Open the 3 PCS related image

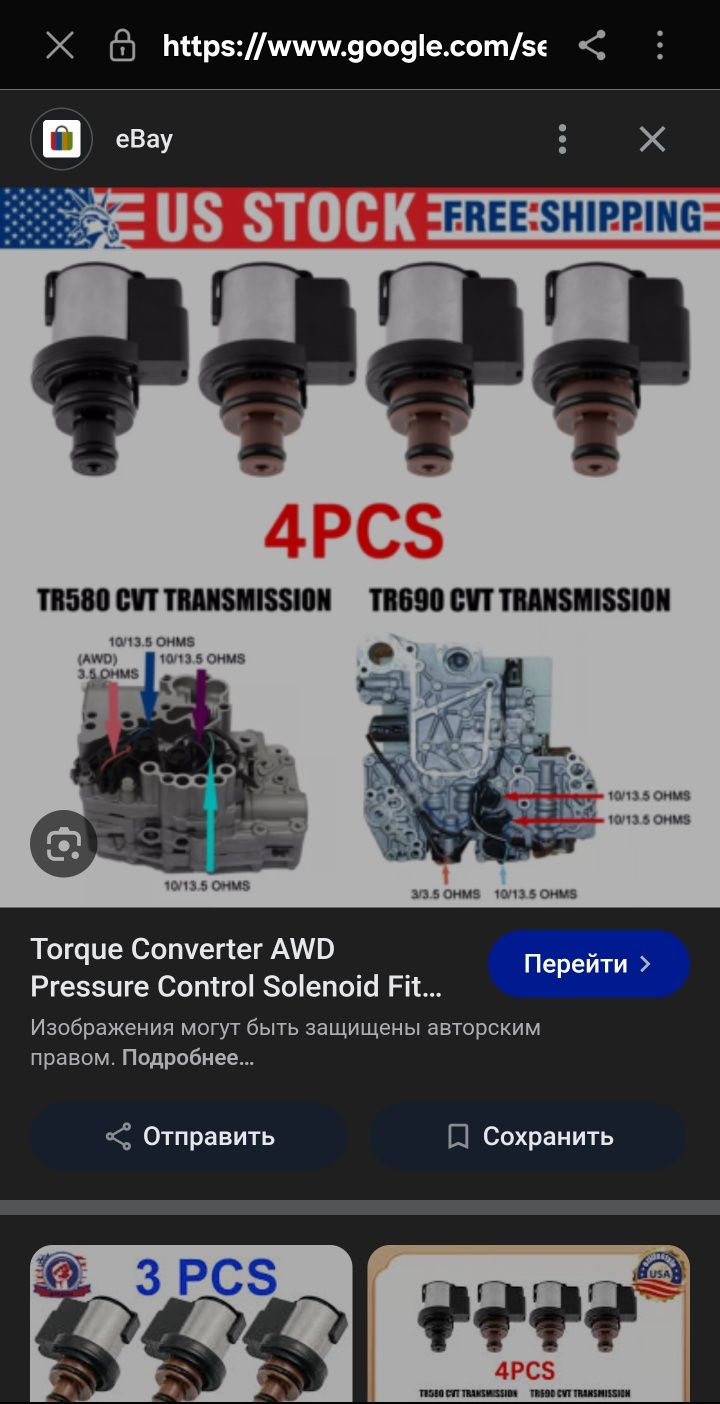point(191,1323)
